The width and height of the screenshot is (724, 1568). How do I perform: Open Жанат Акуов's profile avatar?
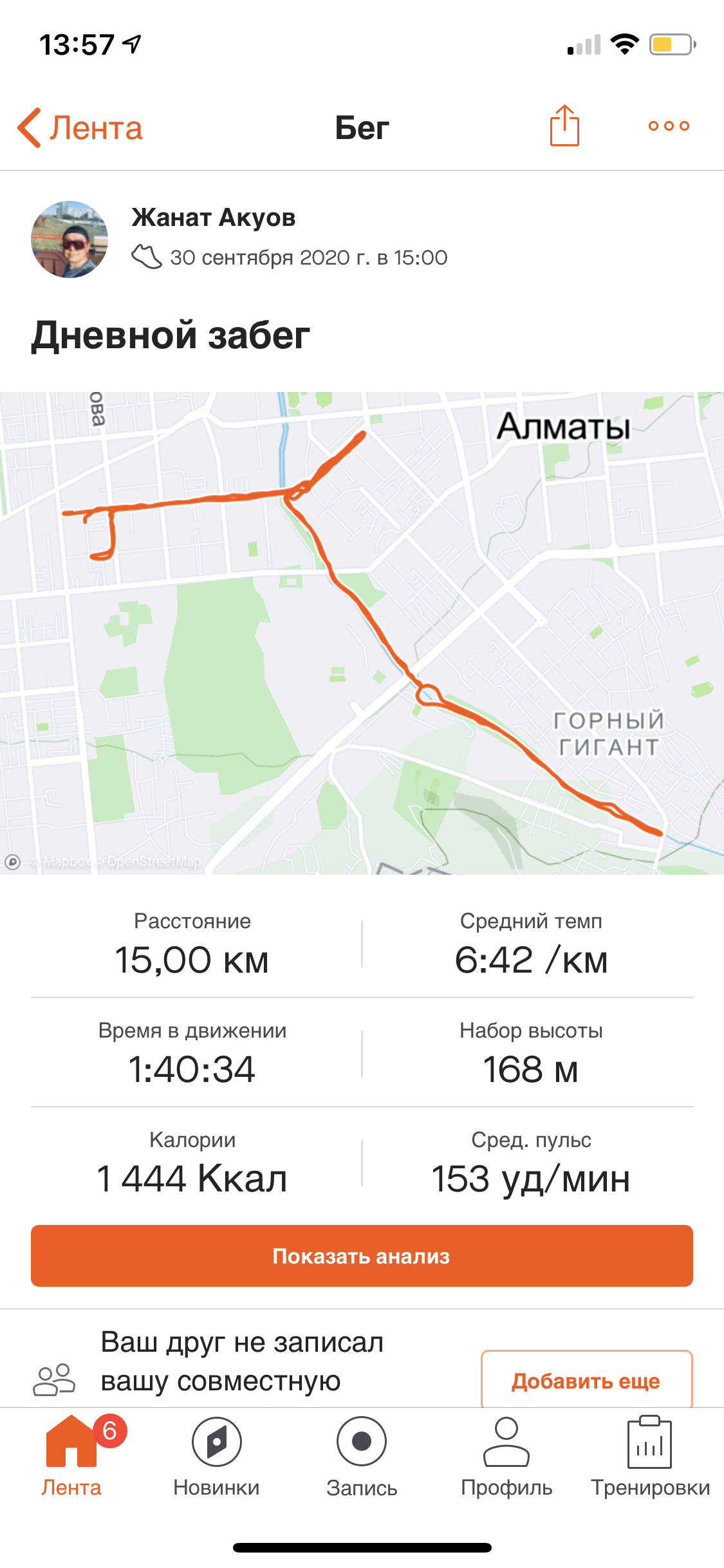70,239
